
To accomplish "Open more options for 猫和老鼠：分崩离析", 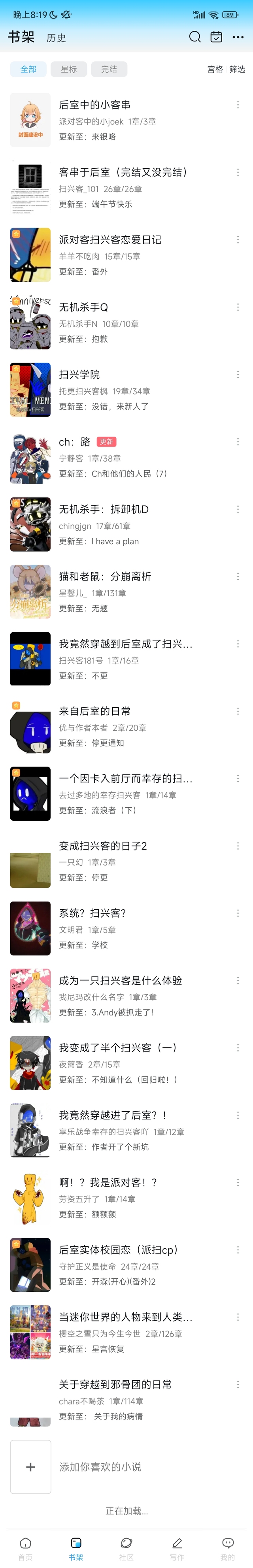I will 238,577.
